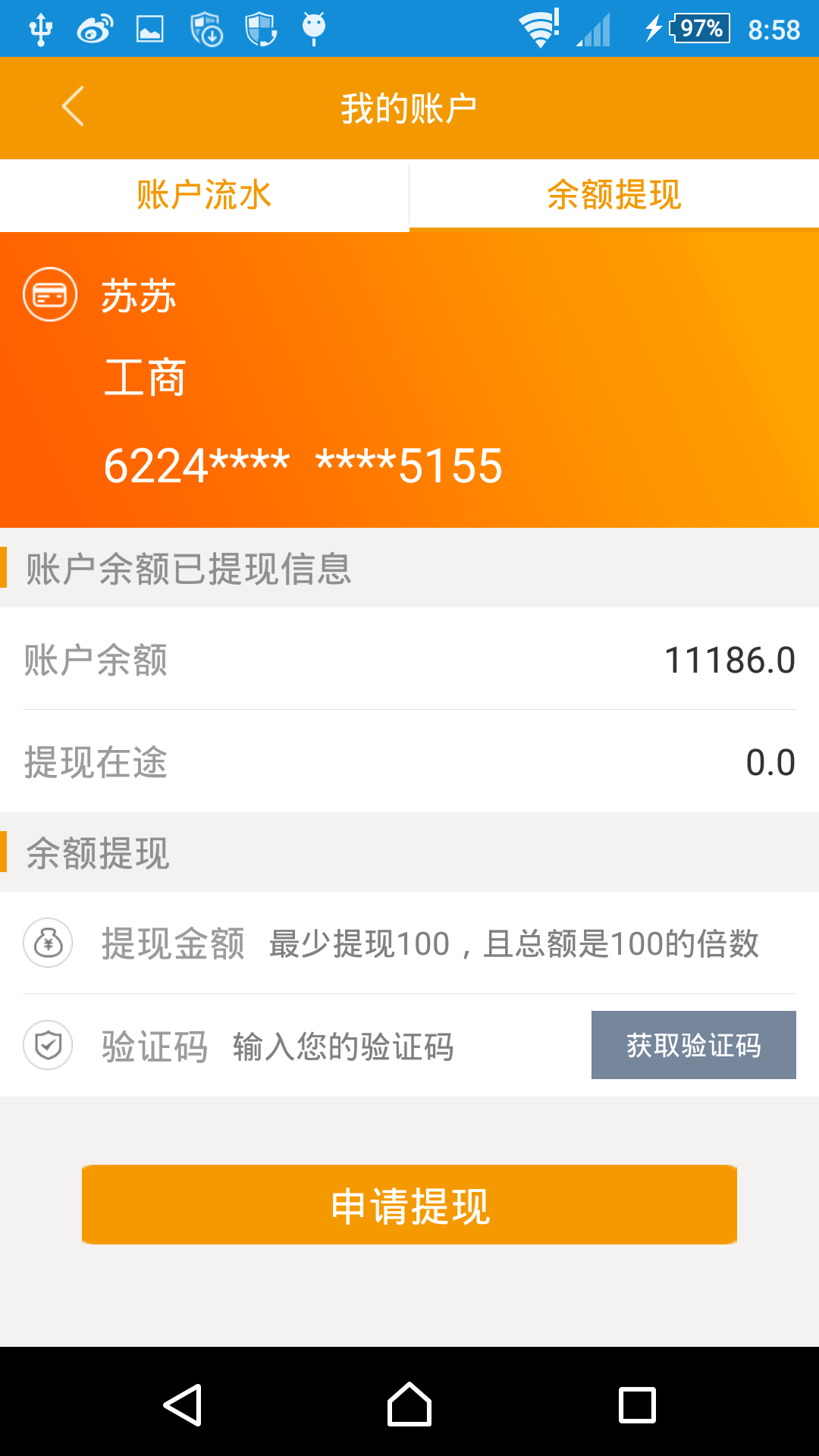Go back using the header arrow
This screenshot has height=1456, width=819.
pyautogui.click(x=73, y=107)
